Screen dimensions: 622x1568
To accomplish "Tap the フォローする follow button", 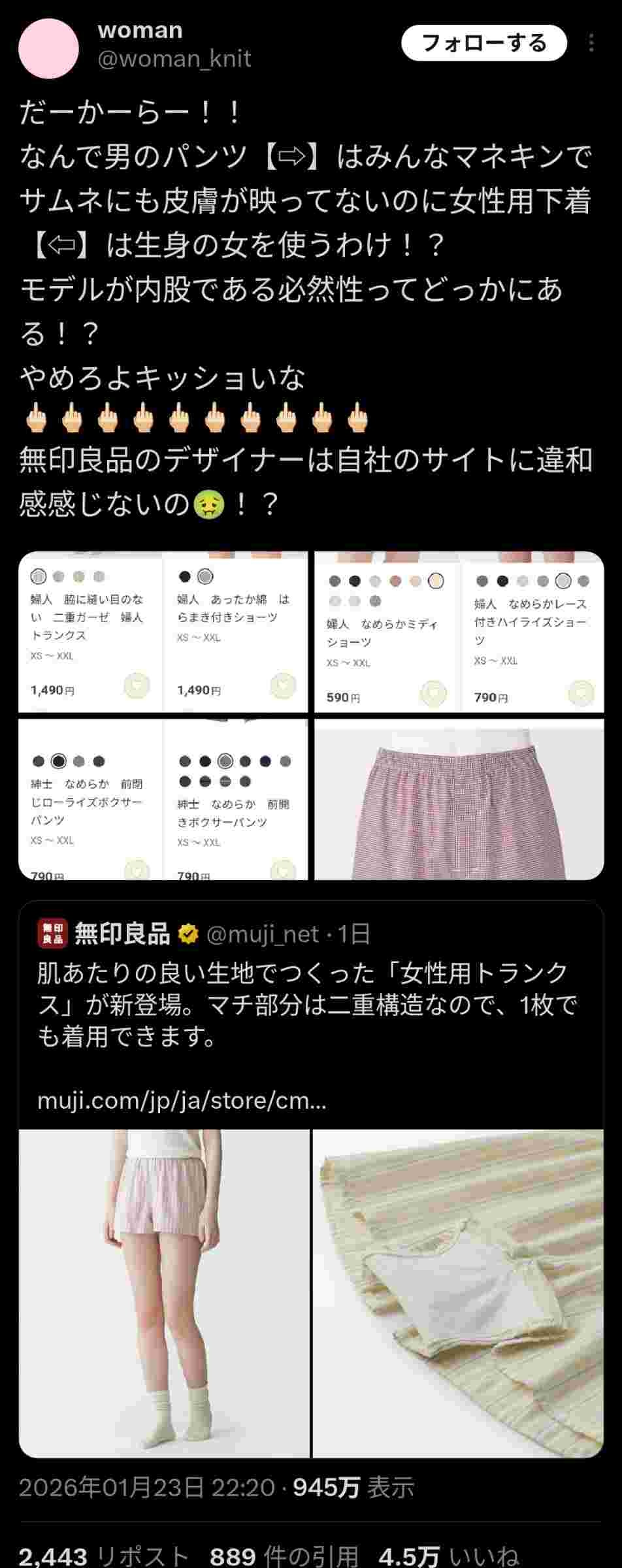I will pyautogui.click(x=483, y=43).
